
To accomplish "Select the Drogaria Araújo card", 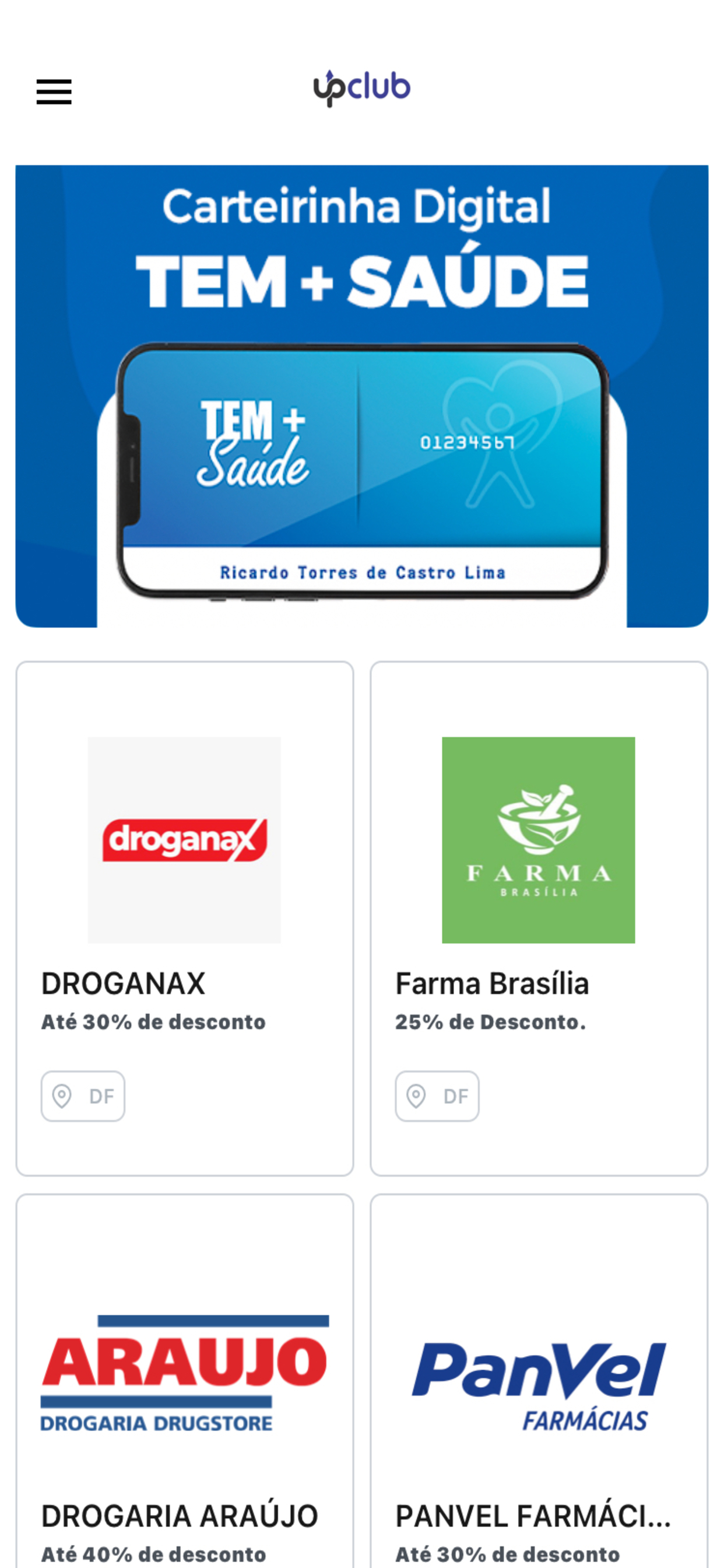I will click(x=185, y=1381).
